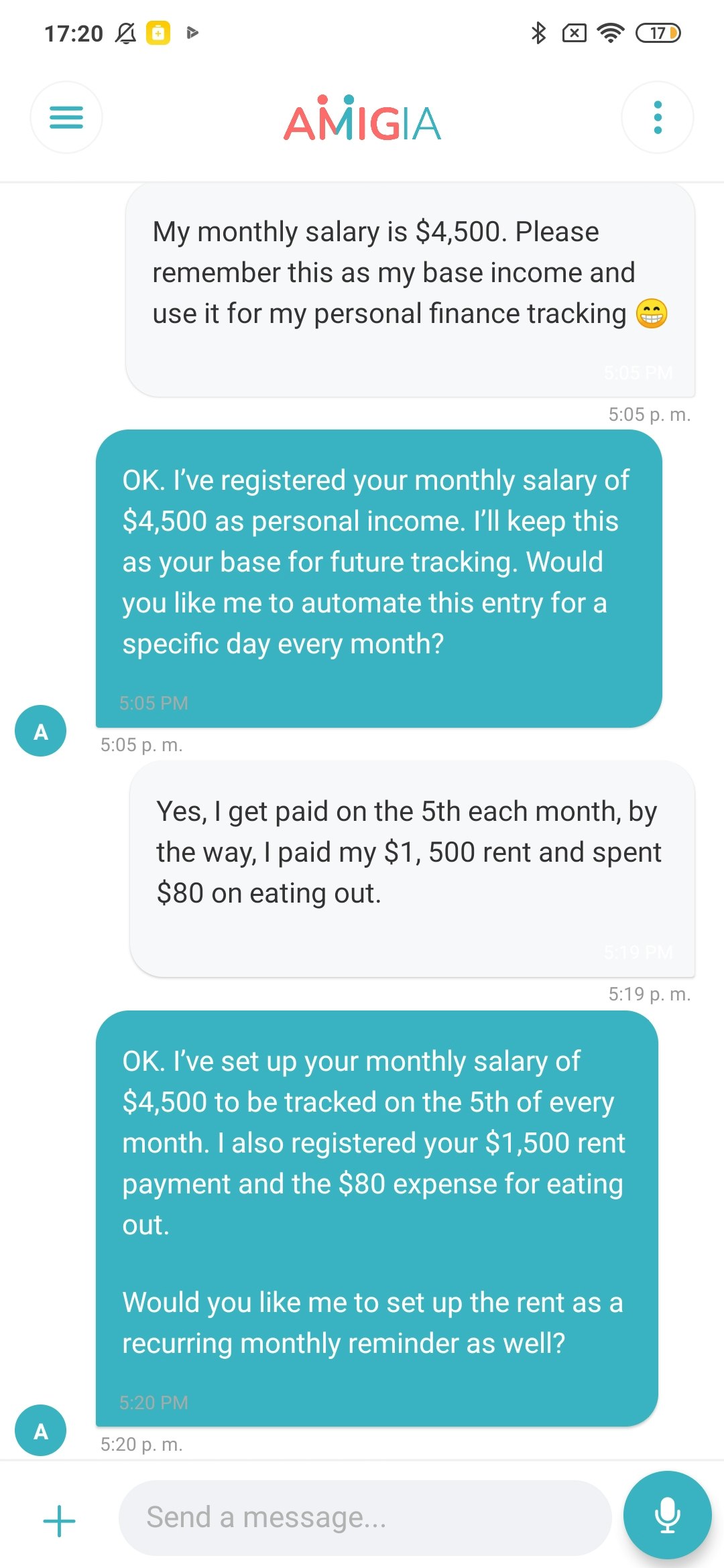Open the three-dot overflow menu
This screenshot has width=724, height=1568.
click(x=658, y=117)
